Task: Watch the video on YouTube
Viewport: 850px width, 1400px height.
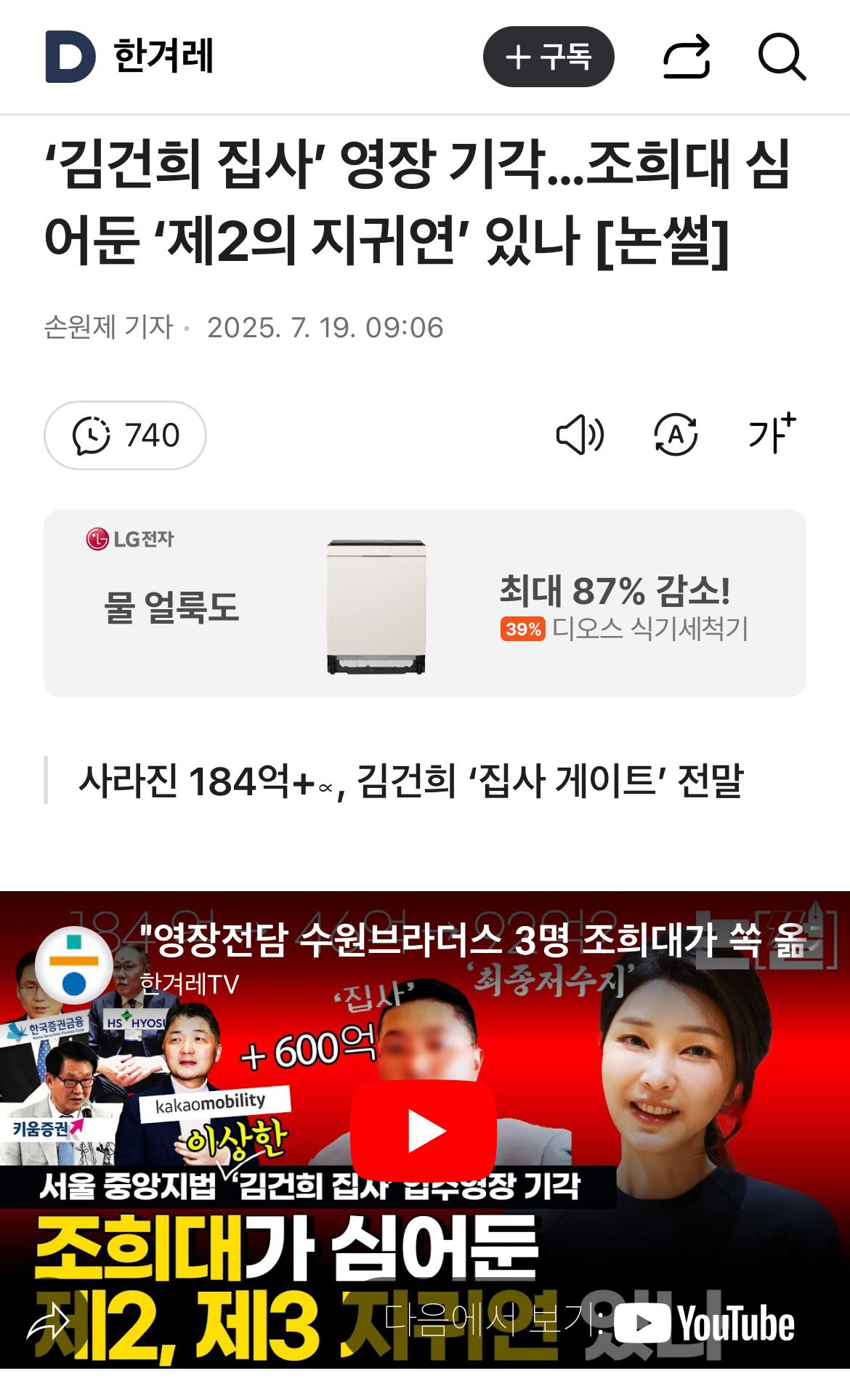Action: (703, 1324)
